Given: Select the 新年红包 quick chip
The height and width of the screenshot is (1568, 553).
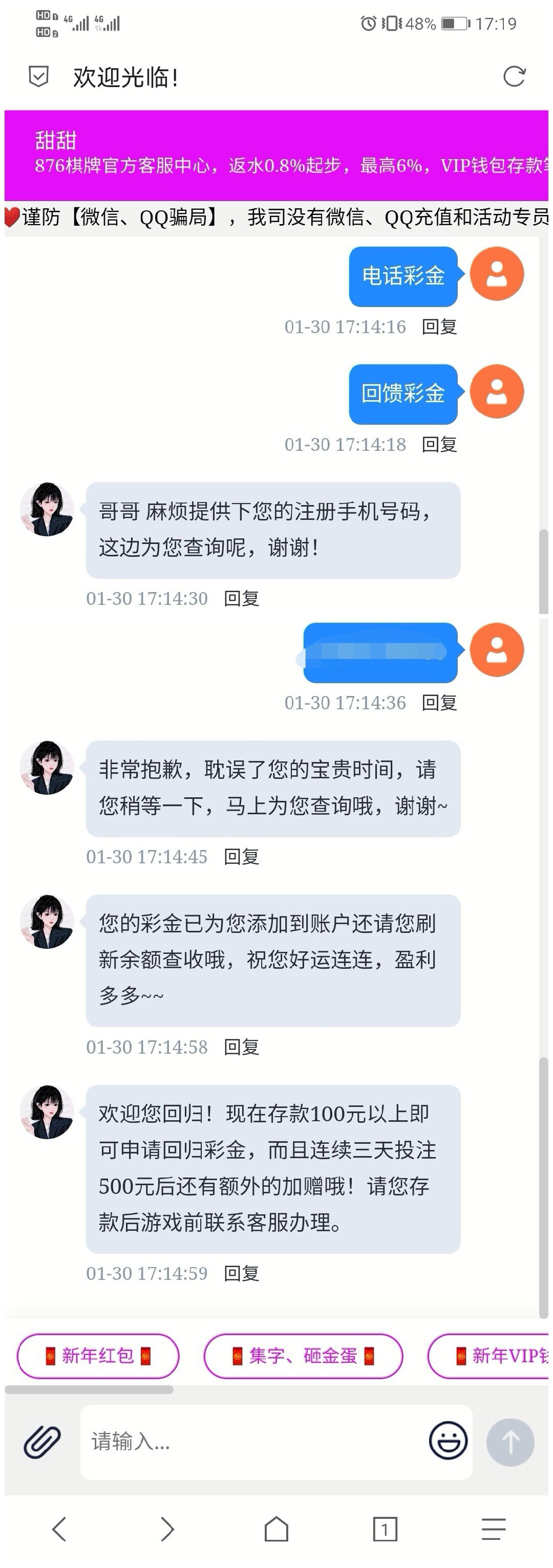Looking at the screenshot, I should tap(98, 1356).
